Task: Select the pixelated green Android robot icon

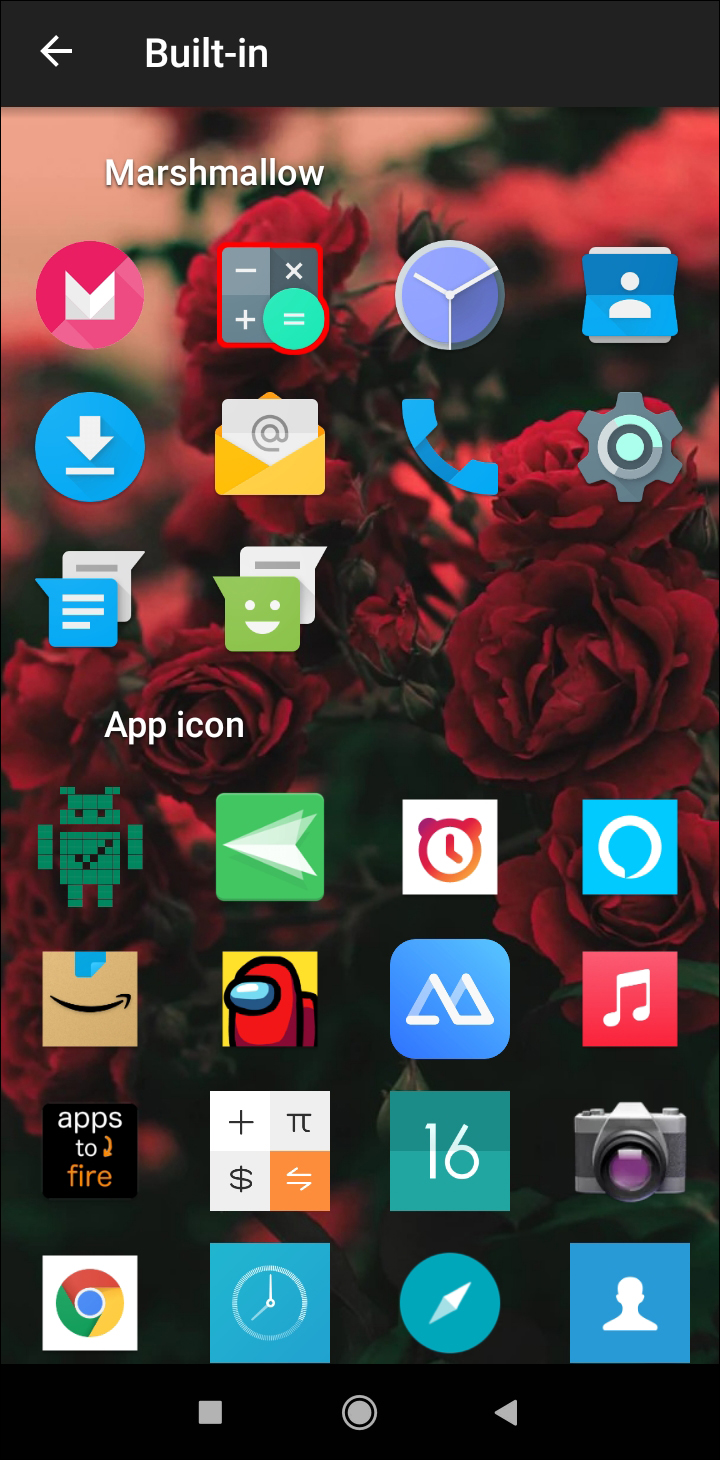Action: pos(90,847)
